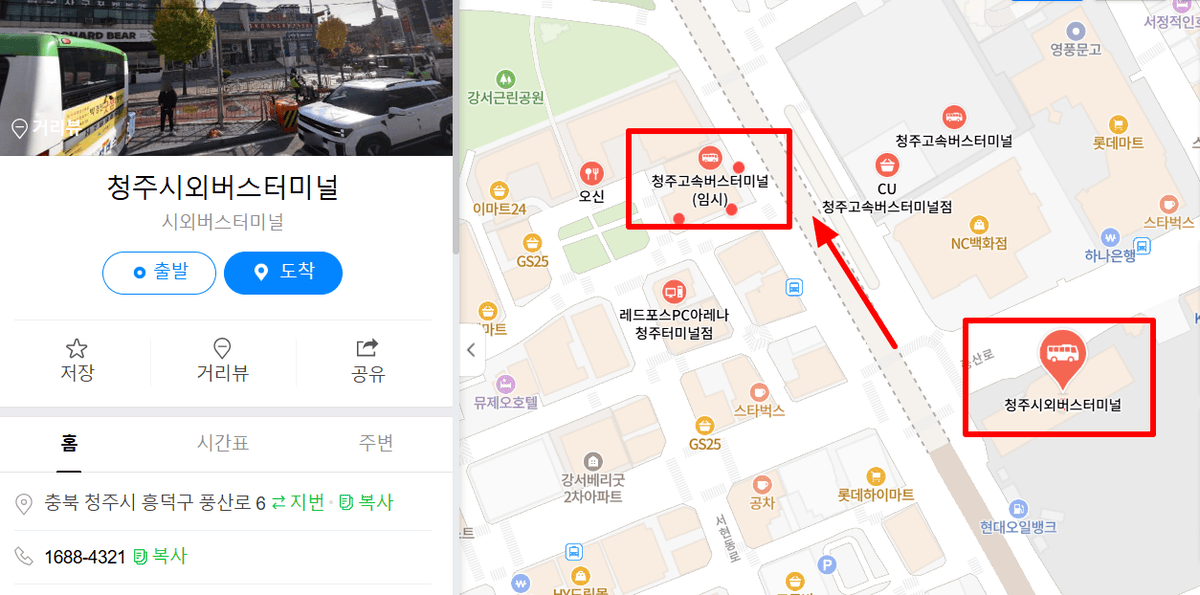1200x595 pixels.
Task: Tap 청주고속버스터미널(임시) map marker
Action: point(709,158)
